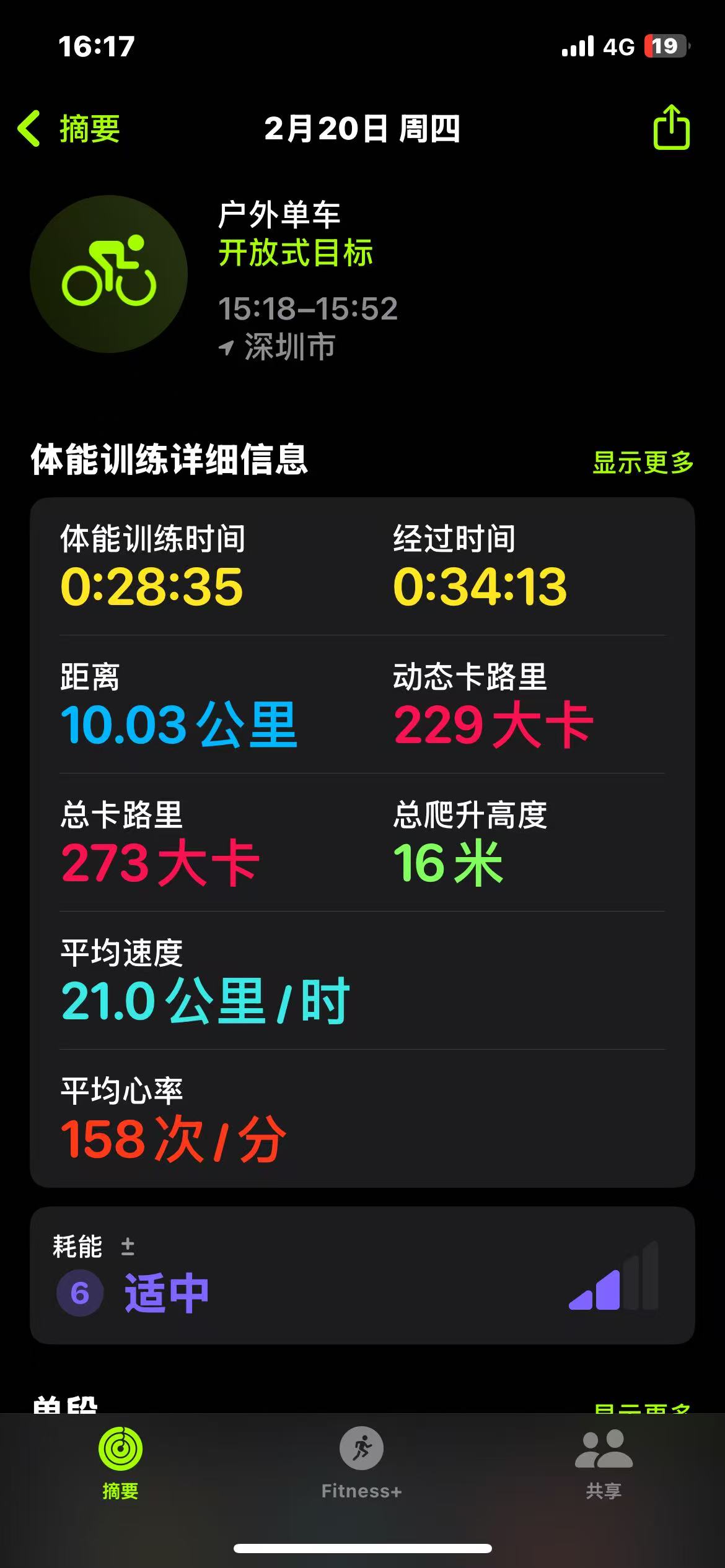Tap the date title 2月20日 周四
Image resolution: width=725 pixels, height=1568 pixels.
pos(362,128)
